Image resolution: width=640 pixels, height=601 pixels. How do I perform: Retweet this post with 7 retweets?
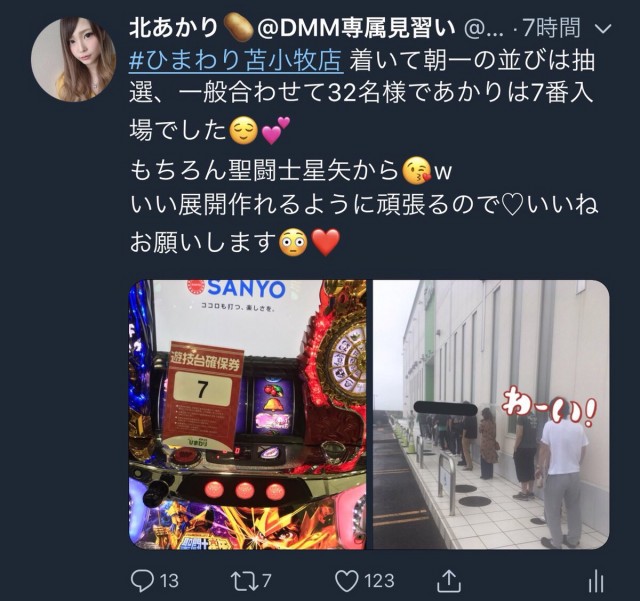(x=243, y=579)
